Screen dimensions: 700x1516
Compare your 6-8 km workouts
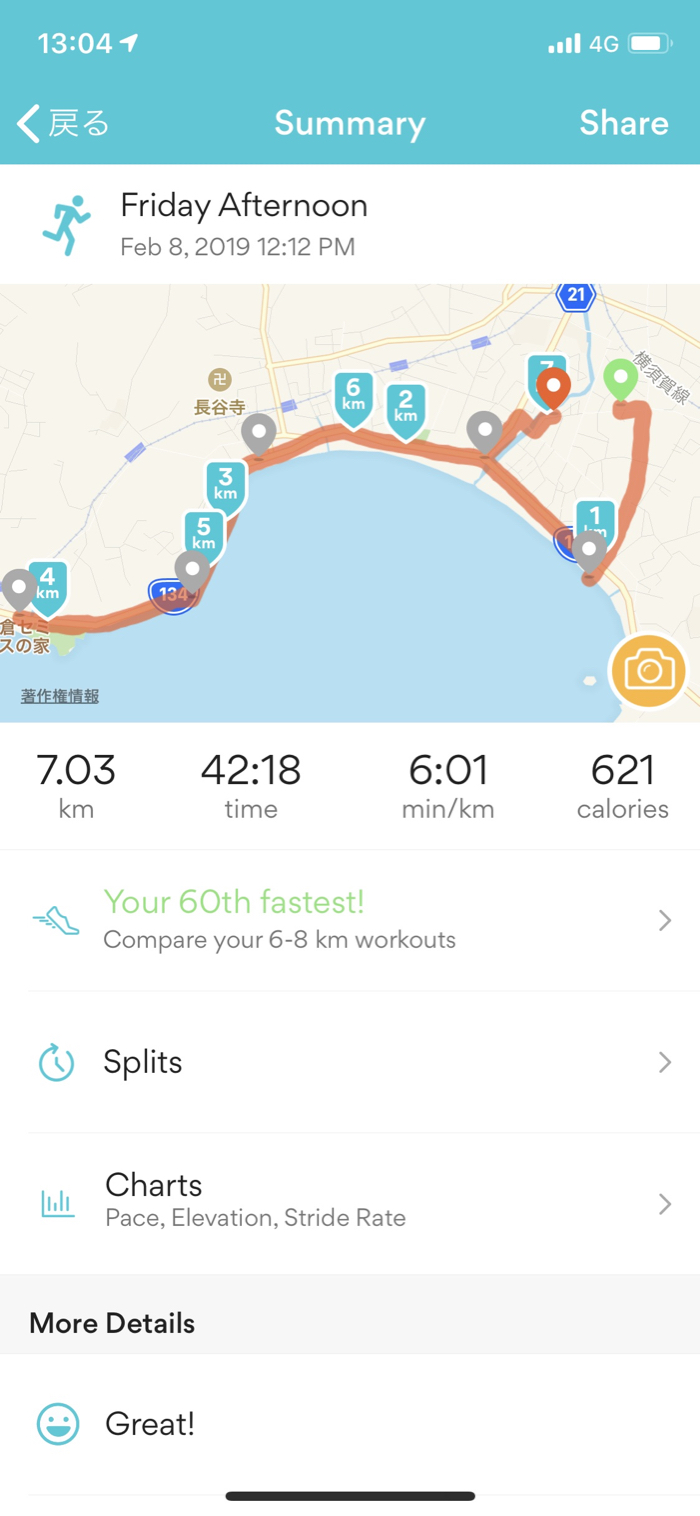[x=350, y=920]
